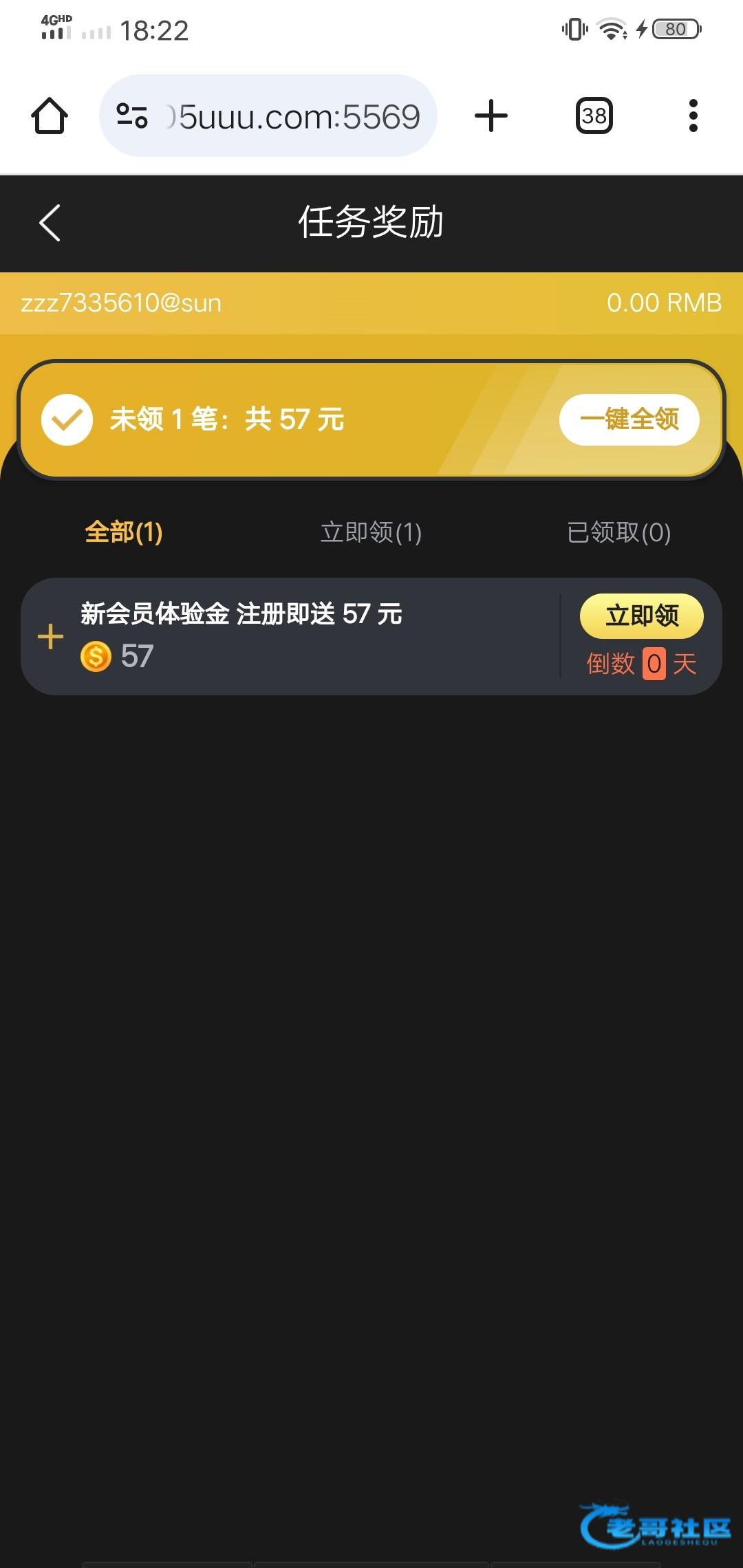Open the tab switcher showing 38 tabs
This screenshot has width=743, height=1568.
594,116
